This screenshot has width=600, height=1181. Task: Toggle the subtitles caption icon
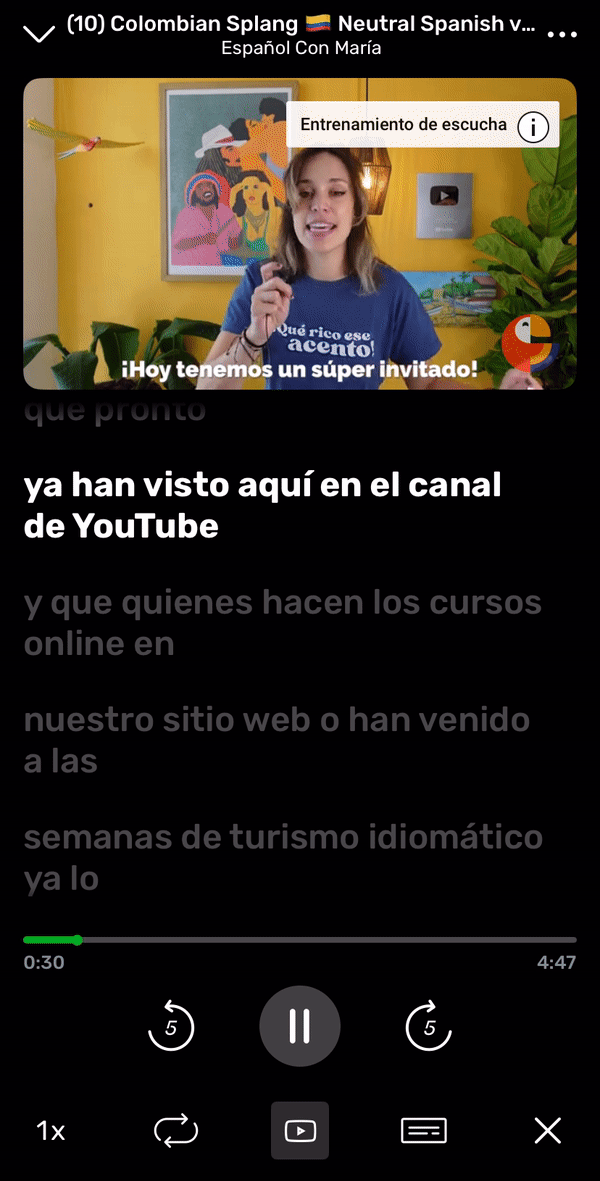click(424, 1131)
